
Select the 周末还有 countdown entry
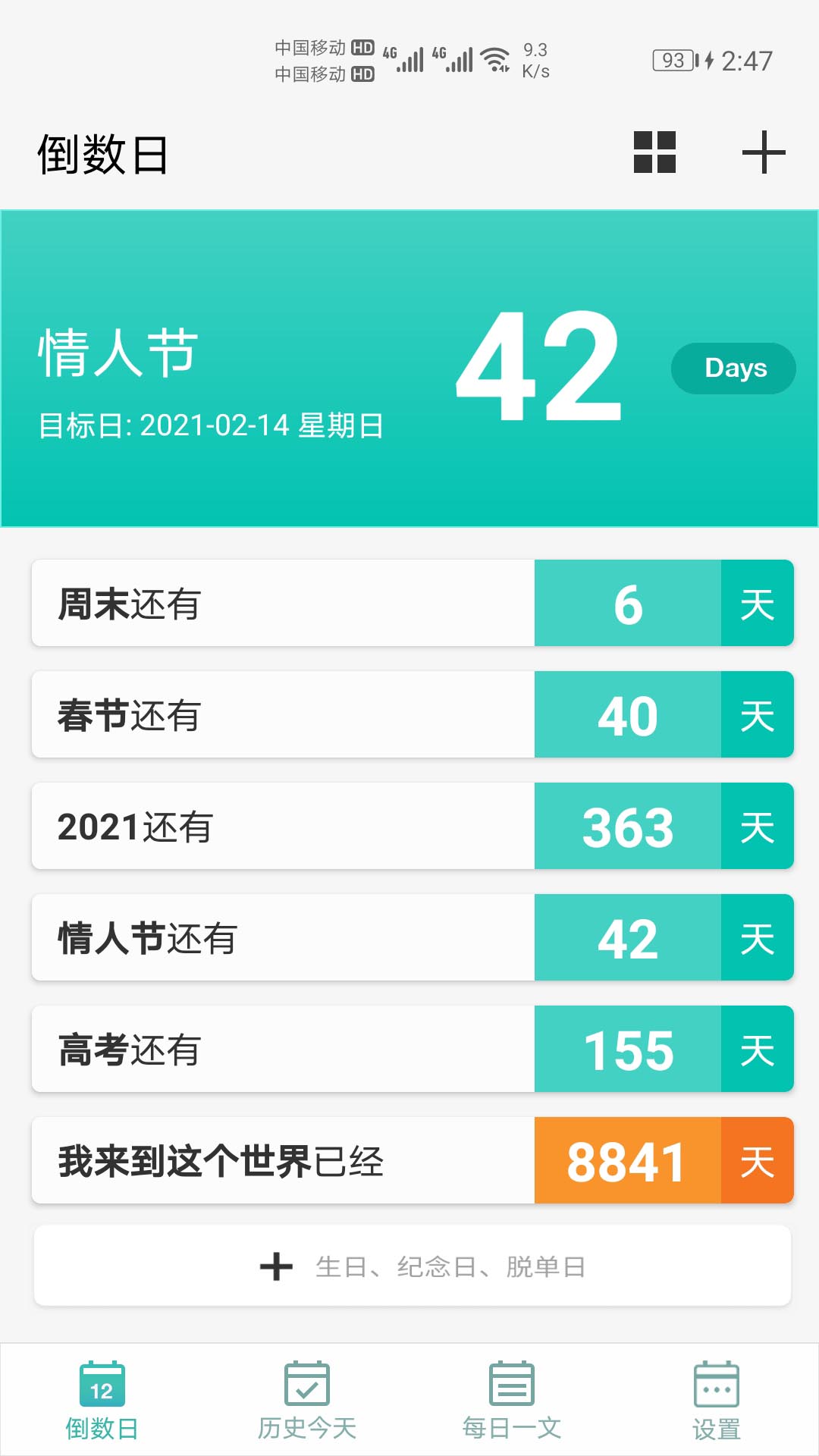409,603
